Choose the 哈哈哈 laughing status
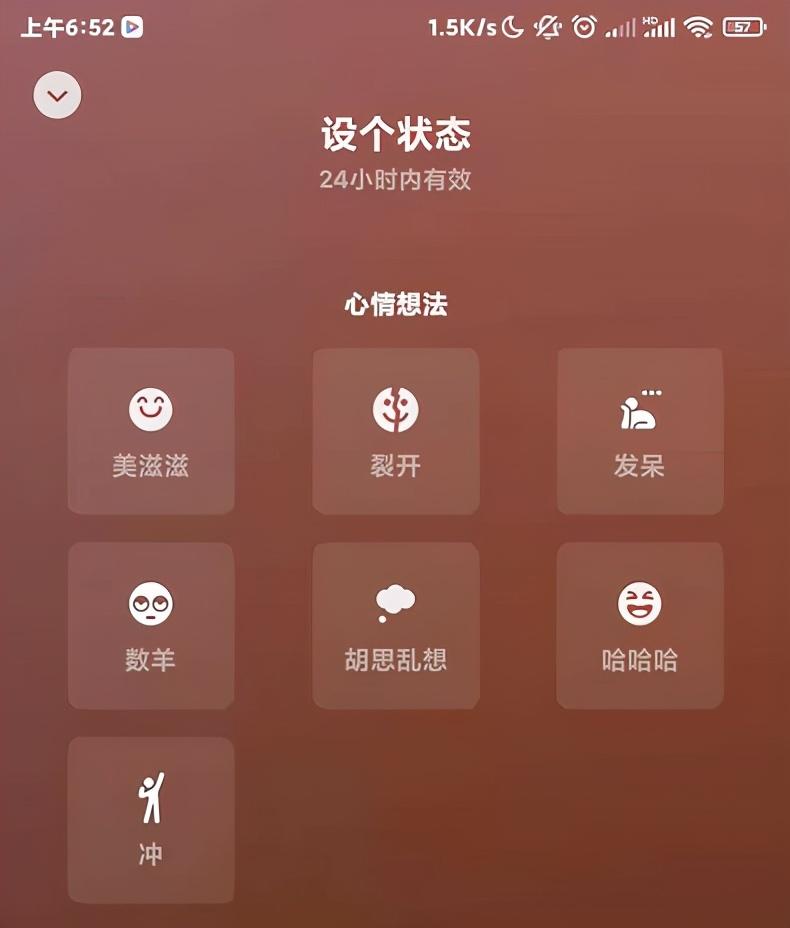The height and width of the screenshot is (928, 790). (639, 626)
